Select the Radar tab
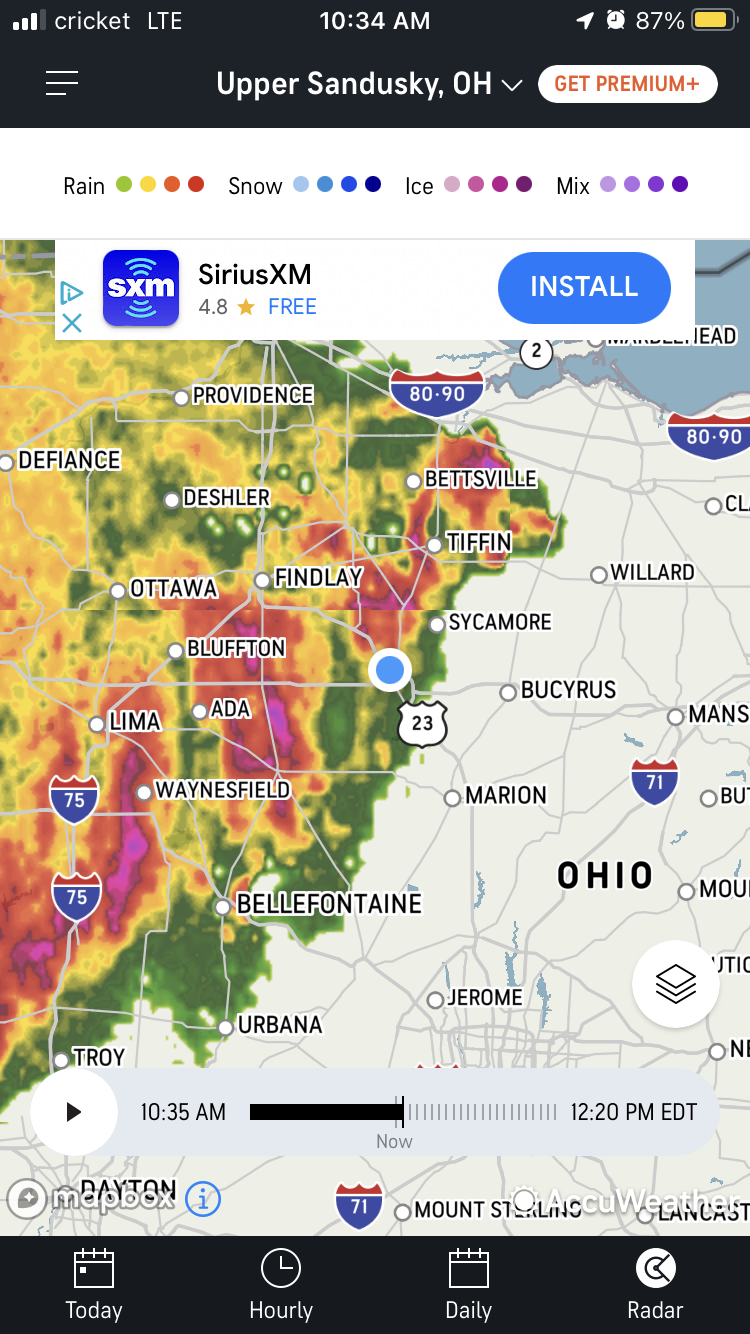The image size is (750, 1334). [655, 1284]
